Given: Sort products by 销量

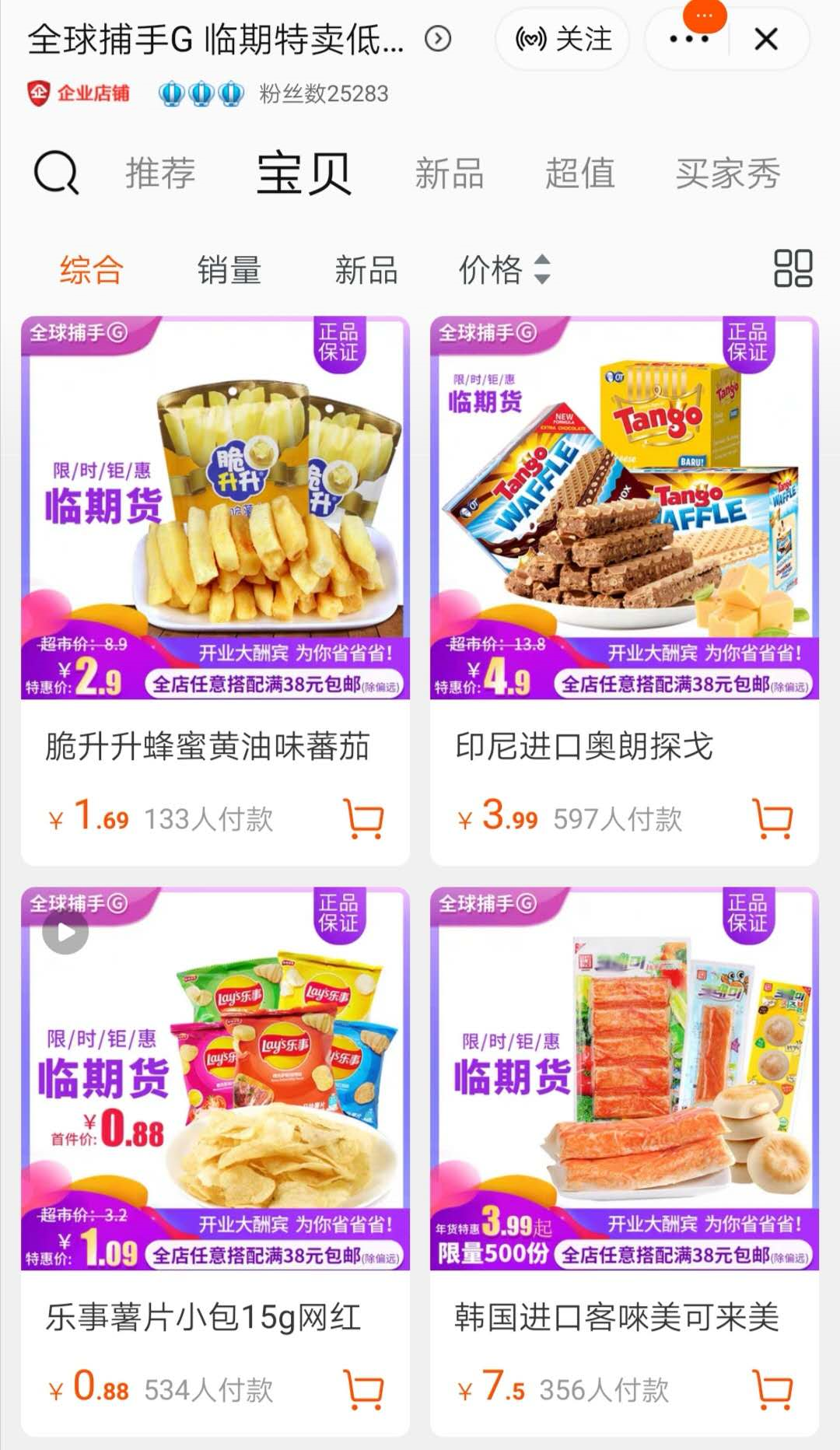Looking at the screenshot, I should coord(229,270).
